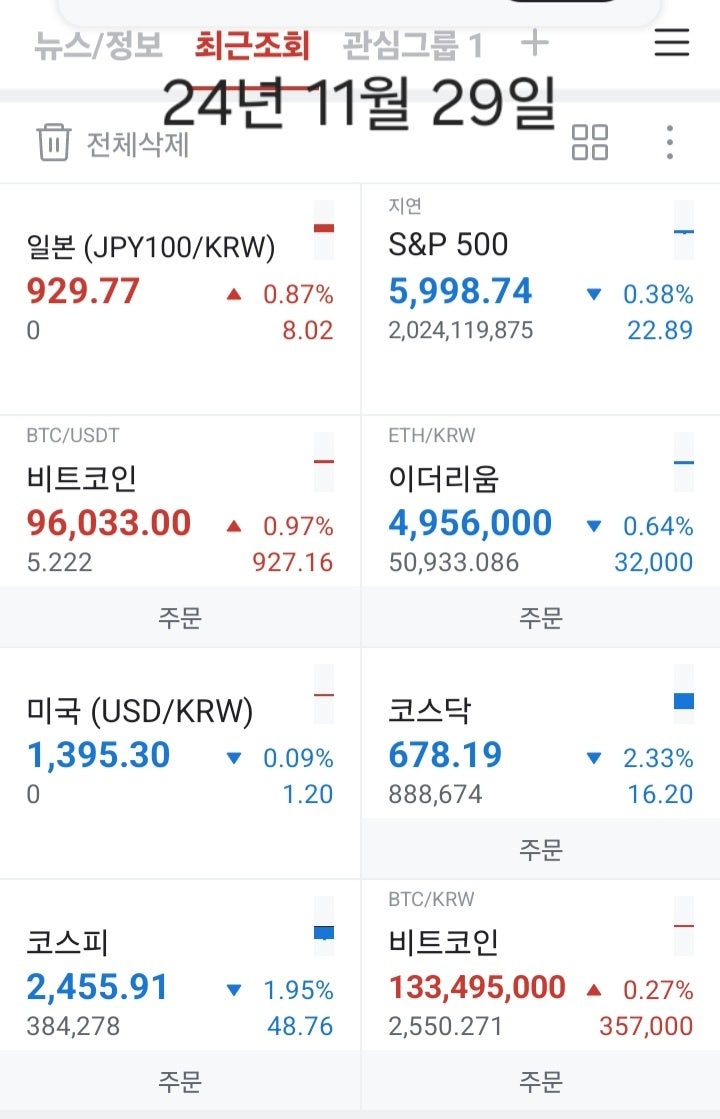This screenshot has width=720, height=1119.
Task: Tap 주문 under BTC/USDT 비트코인
Action: 180,617
